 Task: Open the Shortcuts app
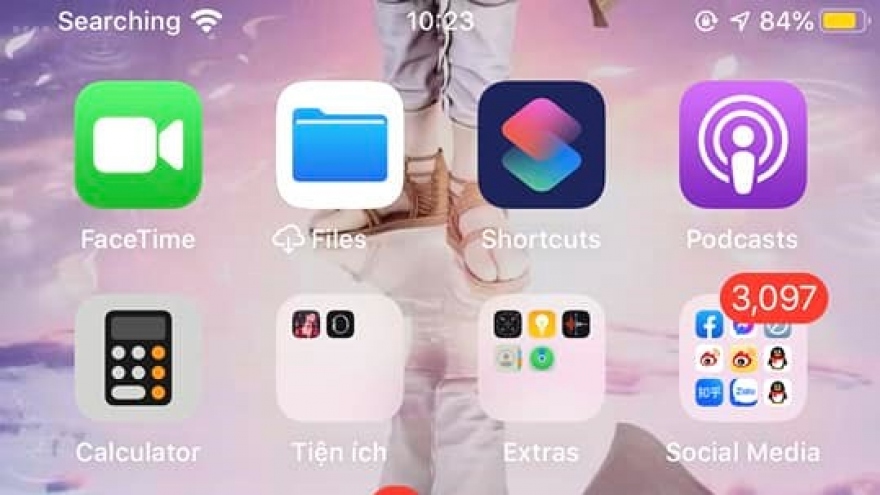click(541, 145)
